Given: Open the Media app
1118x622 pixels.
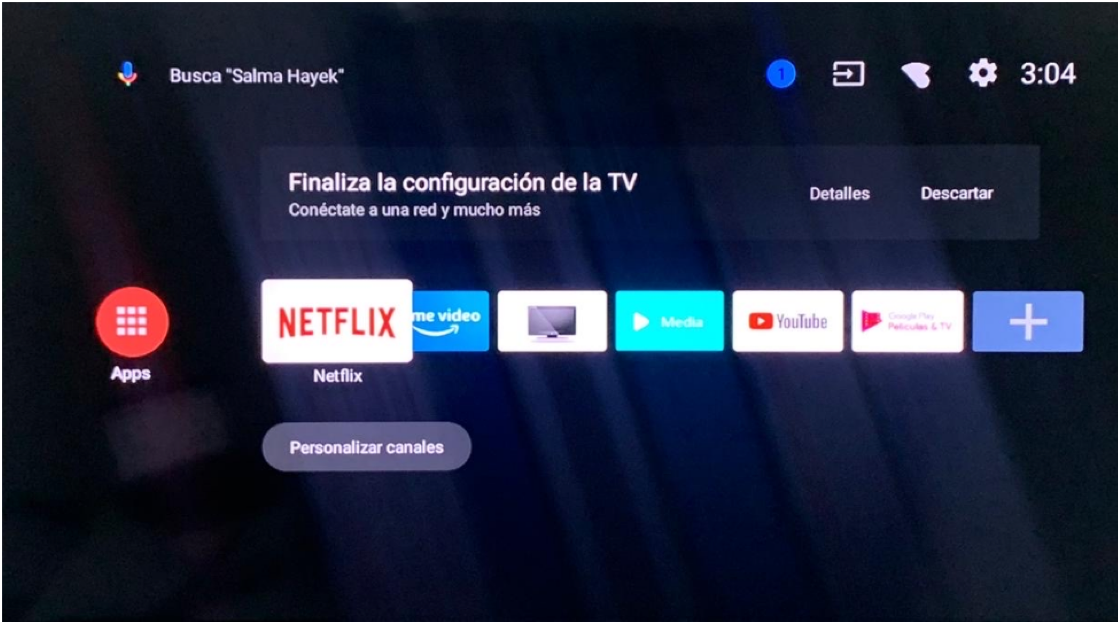Looking at the screenshot, I should pyautogui.click(x=669, y=321).
